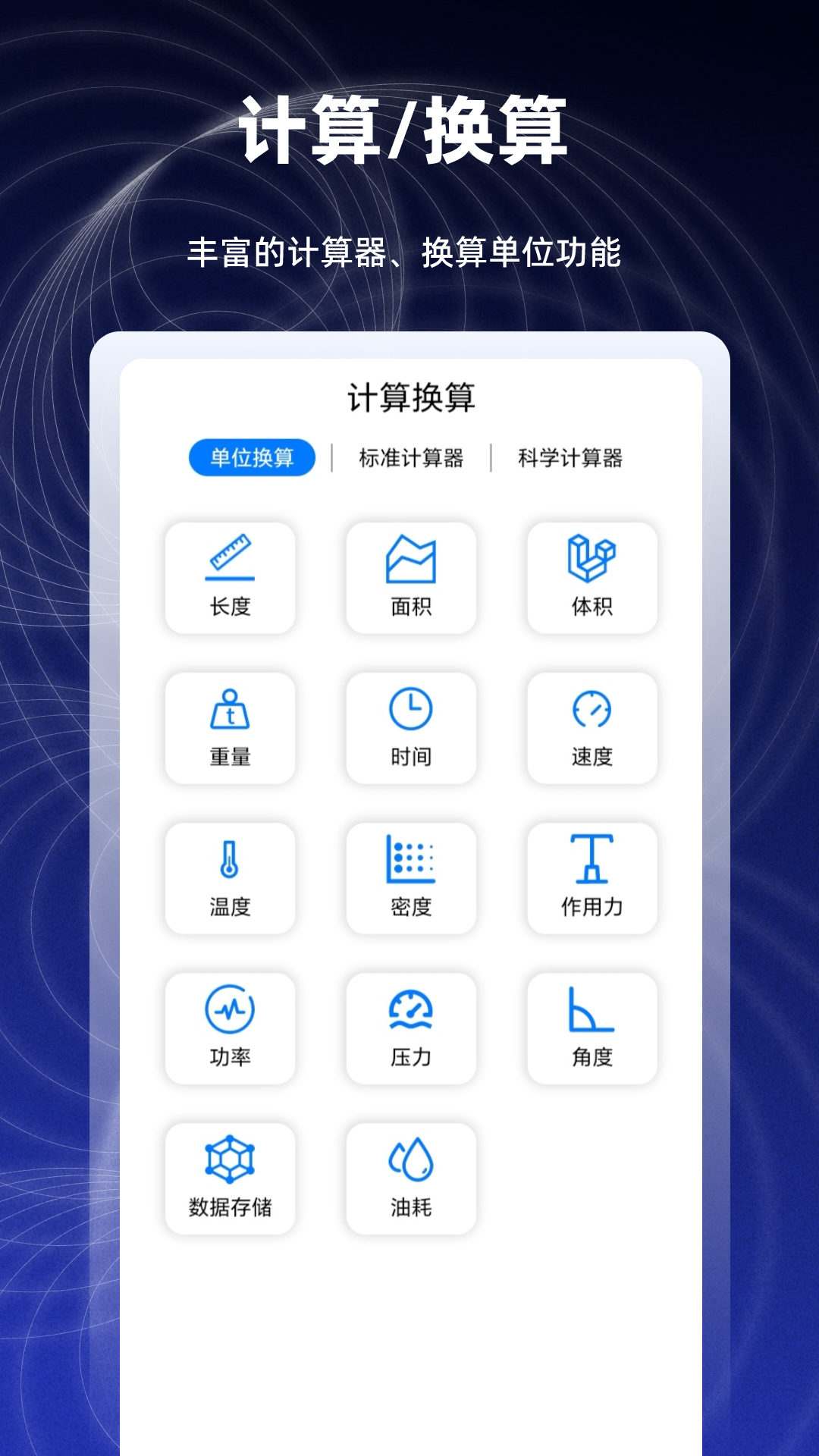The width and height of the screenshot is (819, 1456).
Task: Select the 面积 (area) conversion tool
Action: point(410,578)
